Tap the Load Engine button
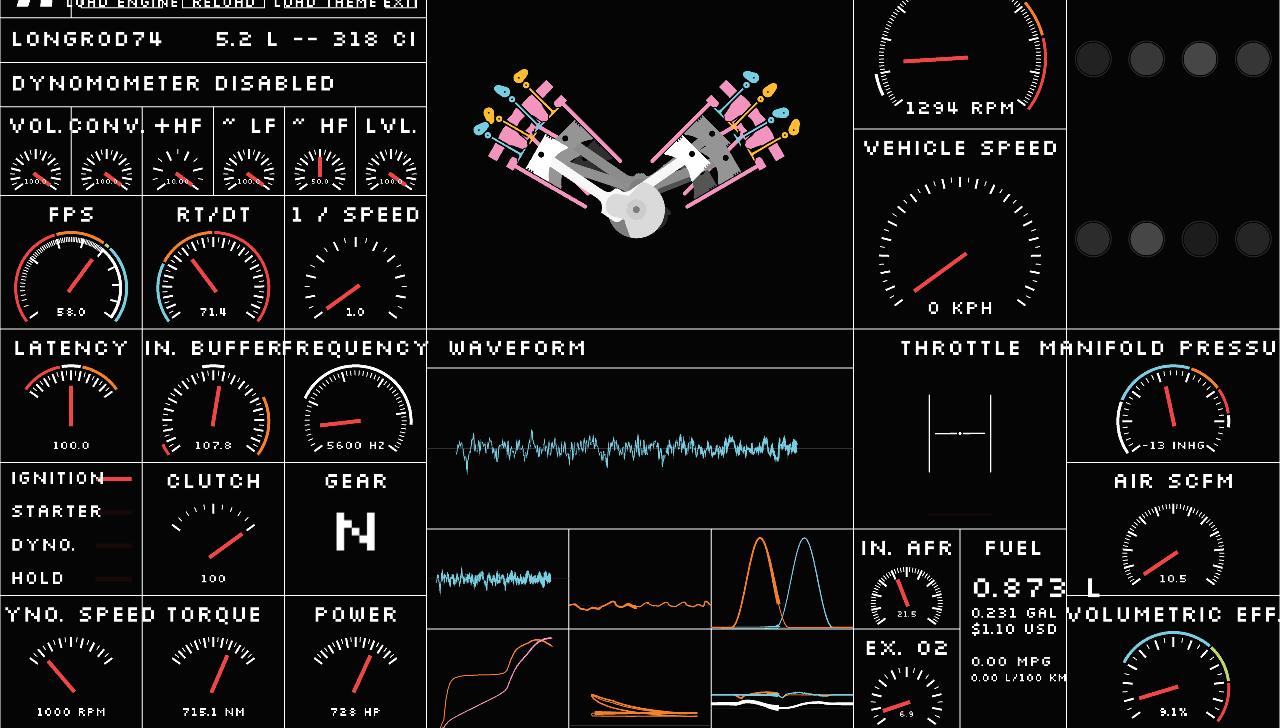The height and width of the screenshot is (728, 1280). (123, 4)
